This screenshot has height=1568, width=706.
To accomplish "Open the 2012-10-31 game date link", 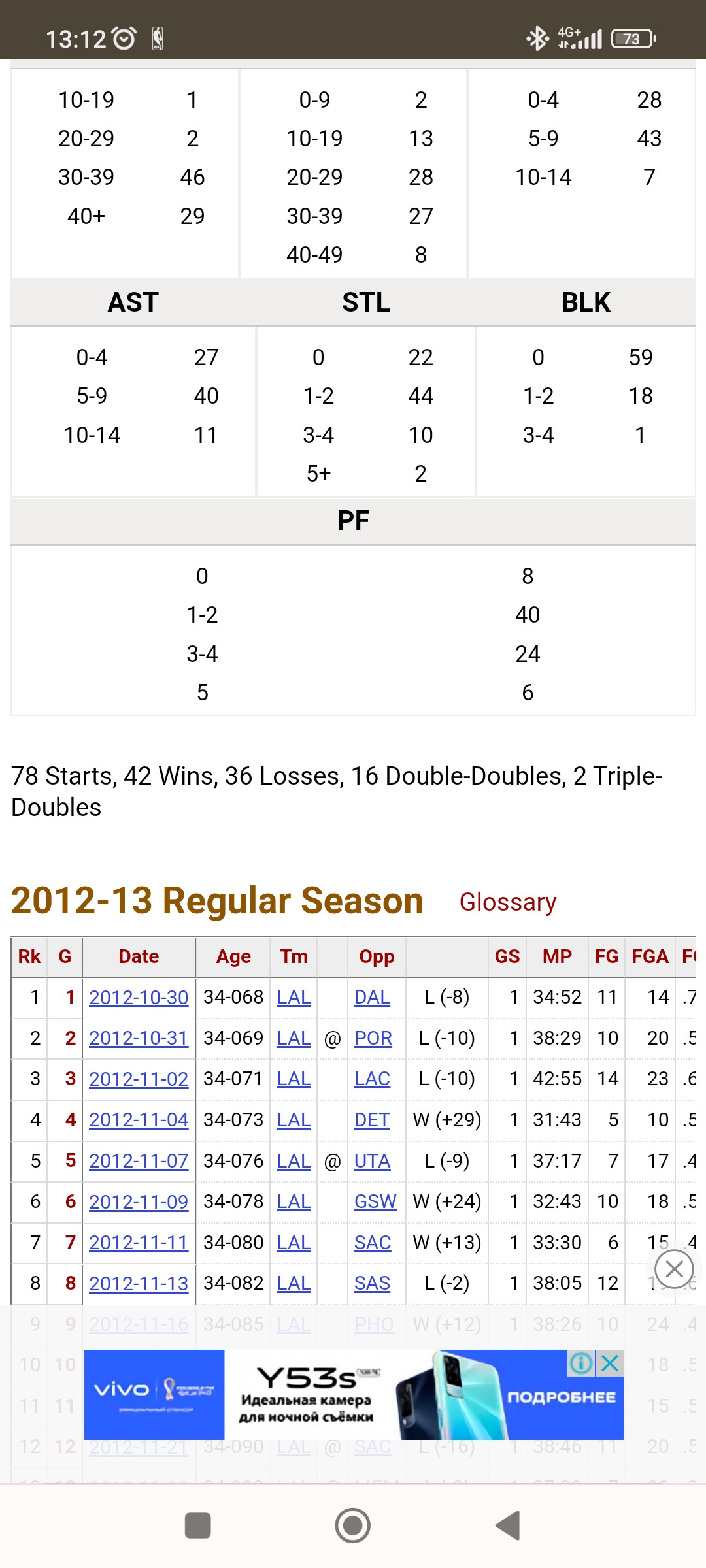I will 139,1038.
